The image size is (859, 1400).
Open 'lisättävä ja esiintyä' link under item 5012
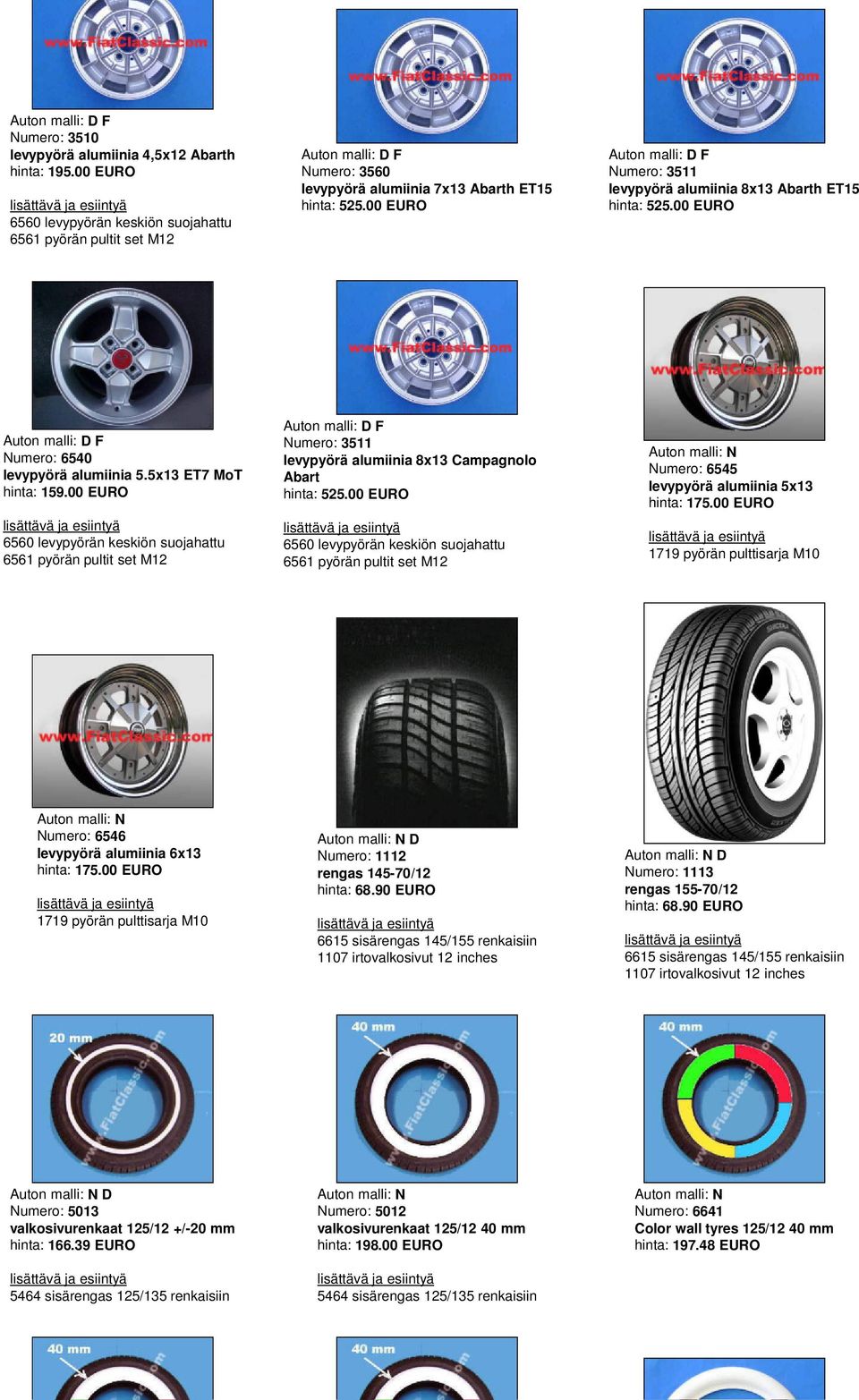[x=375, y=1278]
